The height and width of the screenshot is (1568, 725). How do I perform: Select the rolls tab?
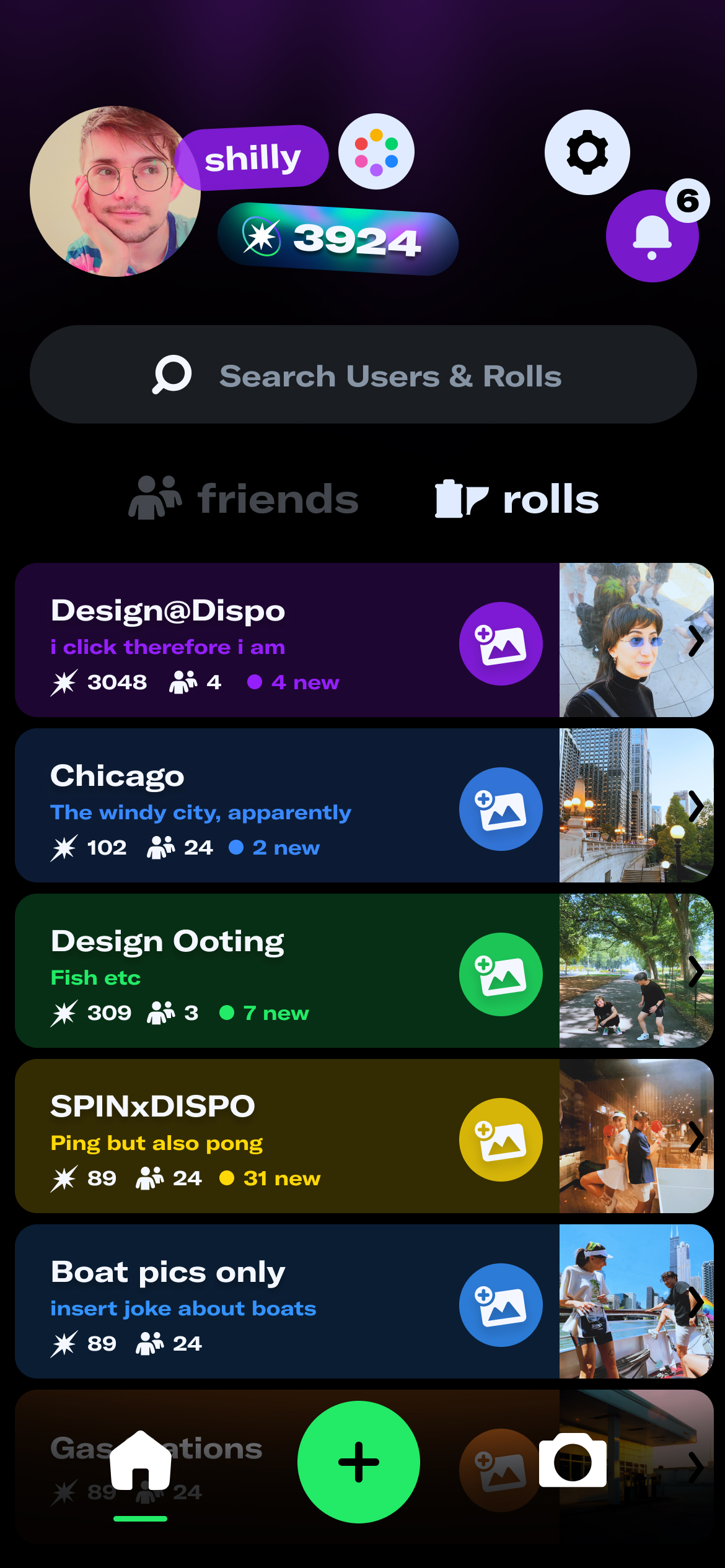(x=517, y=499)
